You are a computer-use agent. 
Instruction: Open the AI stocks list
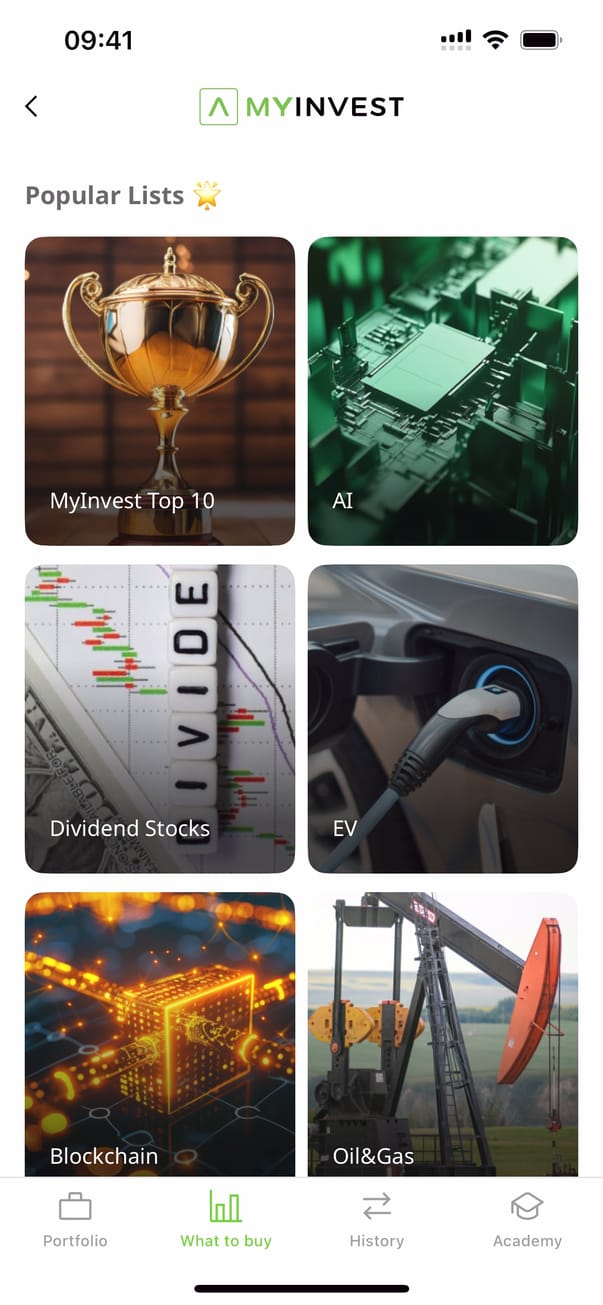point(442,391)
